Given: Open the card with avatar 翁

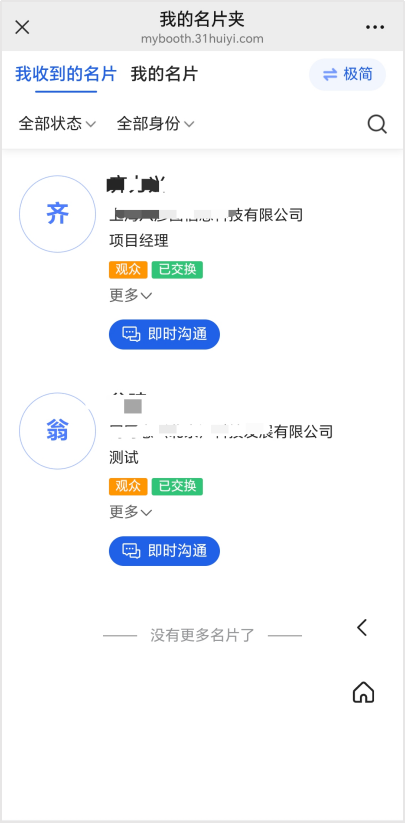Looking at the screenshot, I should click(57, 431).
